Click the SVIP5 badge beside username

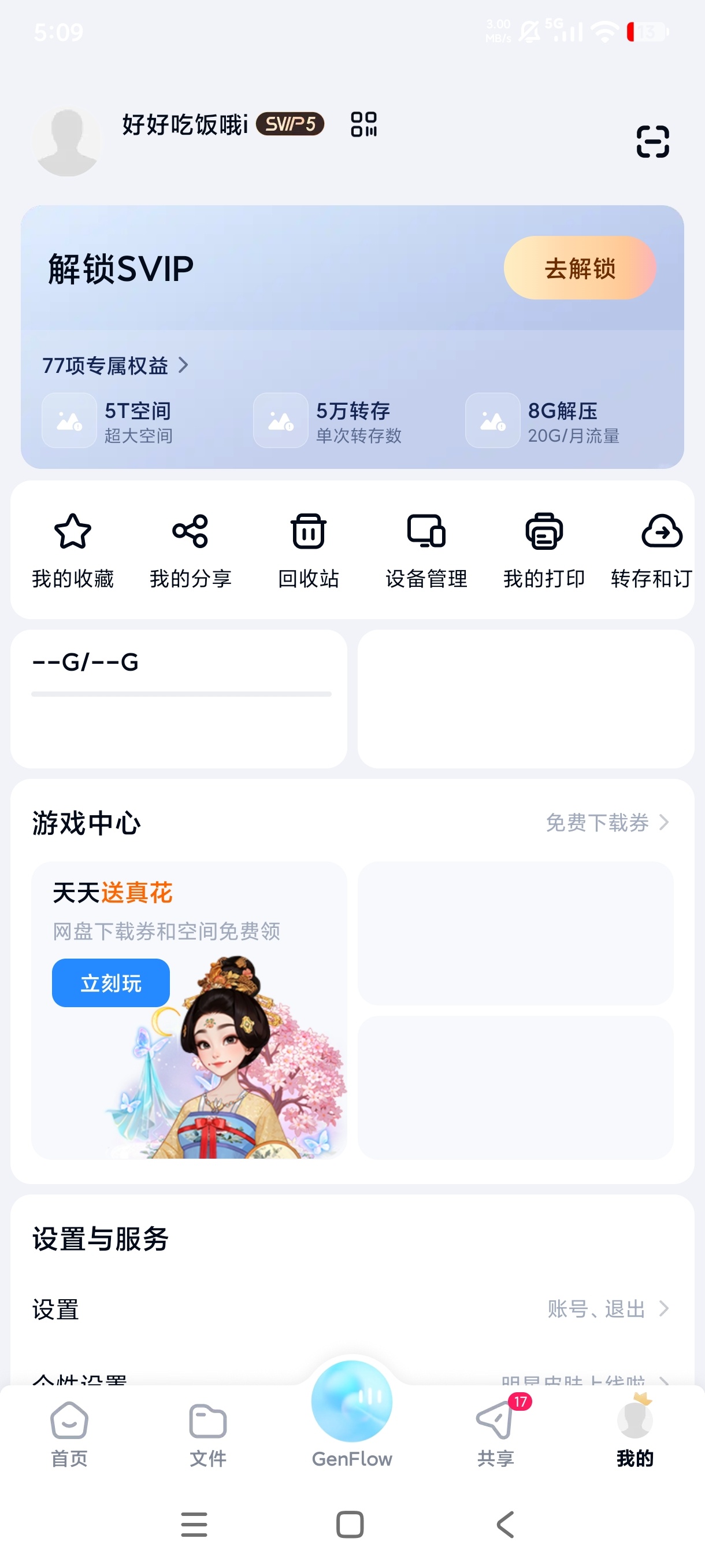(292, 123)
